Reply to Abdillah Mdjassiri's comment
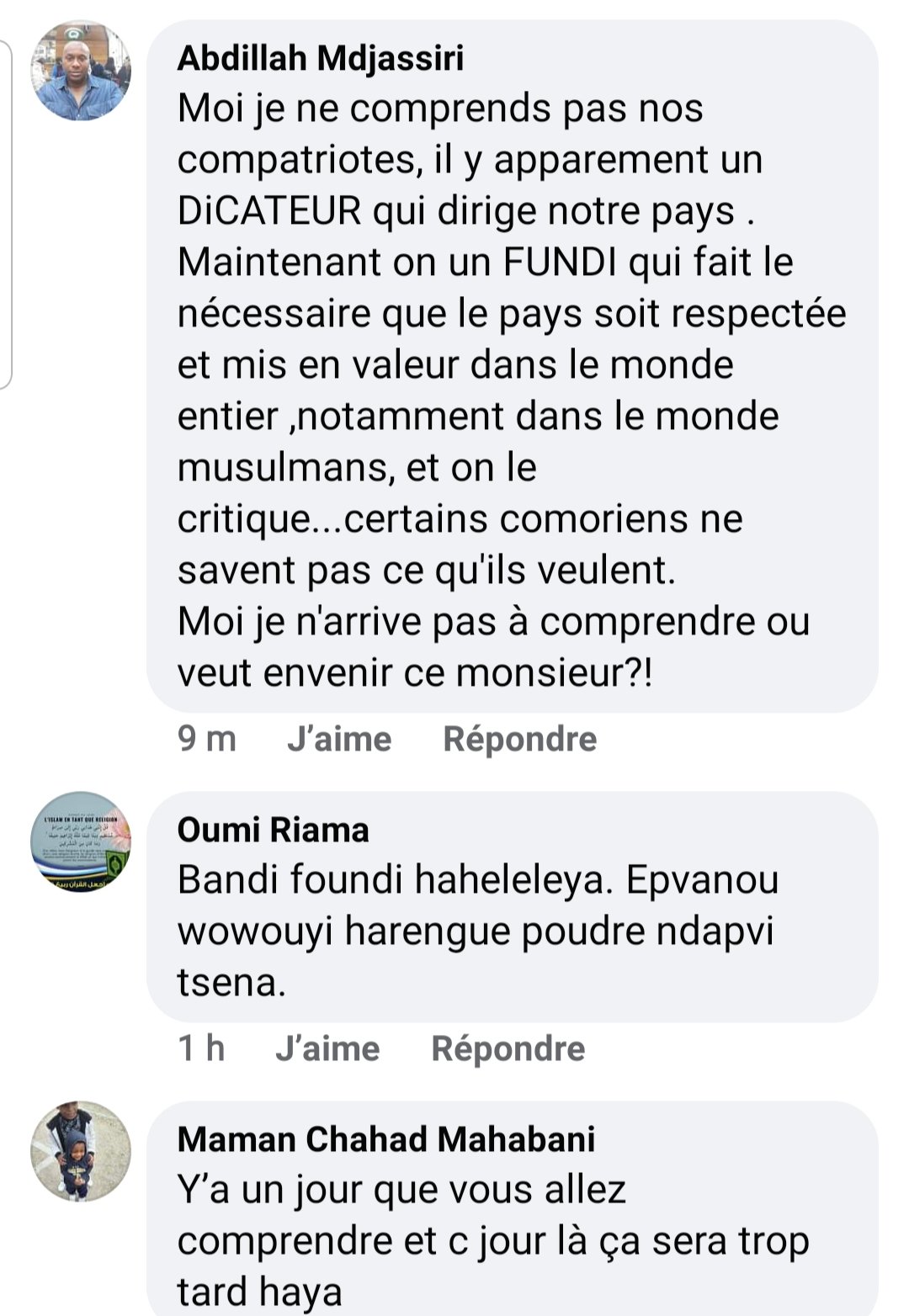The height and width of the screenshot is (1316, 909). (x=519, y=739)
